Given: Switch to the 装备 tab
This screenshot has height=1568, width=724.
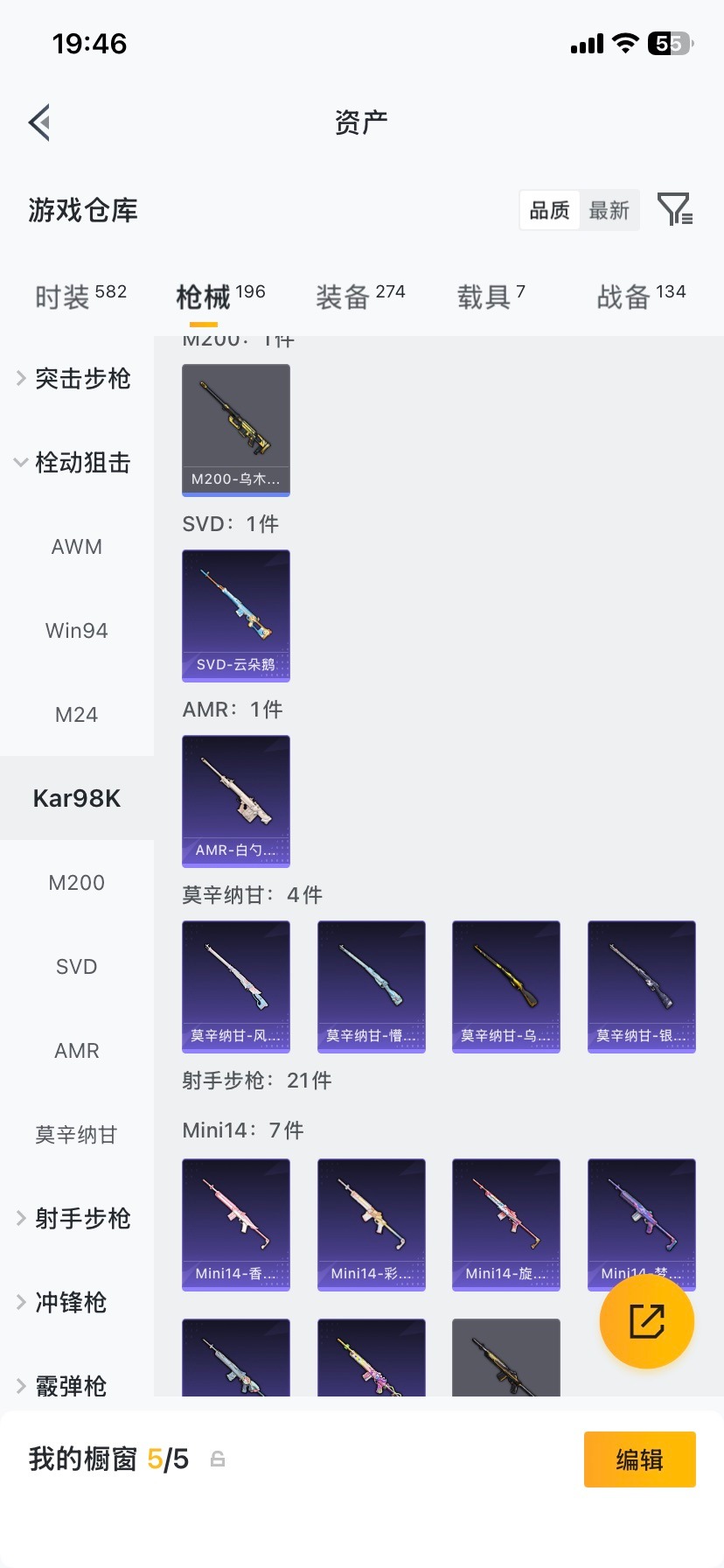Looking at the screenshot, I should pos(360,297).
